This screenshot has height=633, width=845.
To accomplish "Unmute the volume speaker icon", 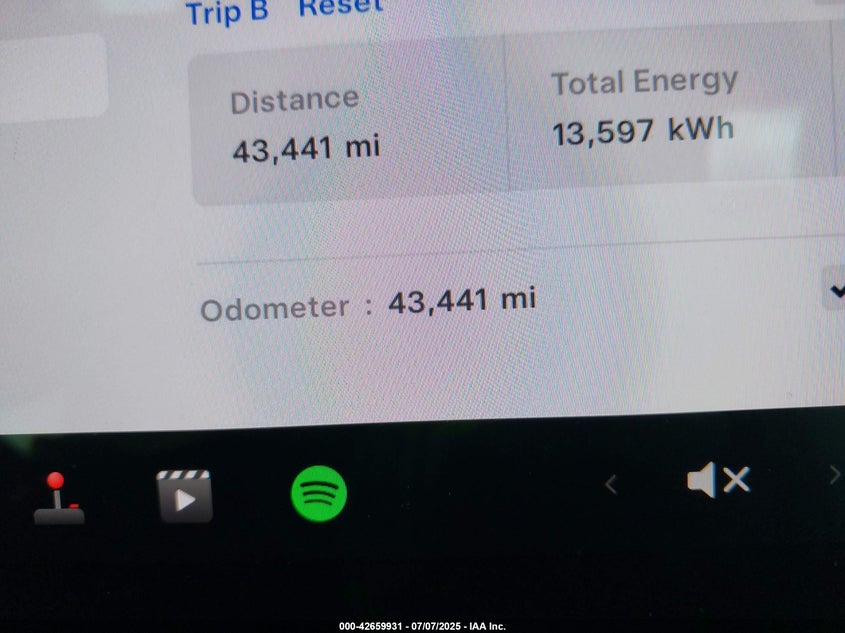I will (x=717, y=481).
